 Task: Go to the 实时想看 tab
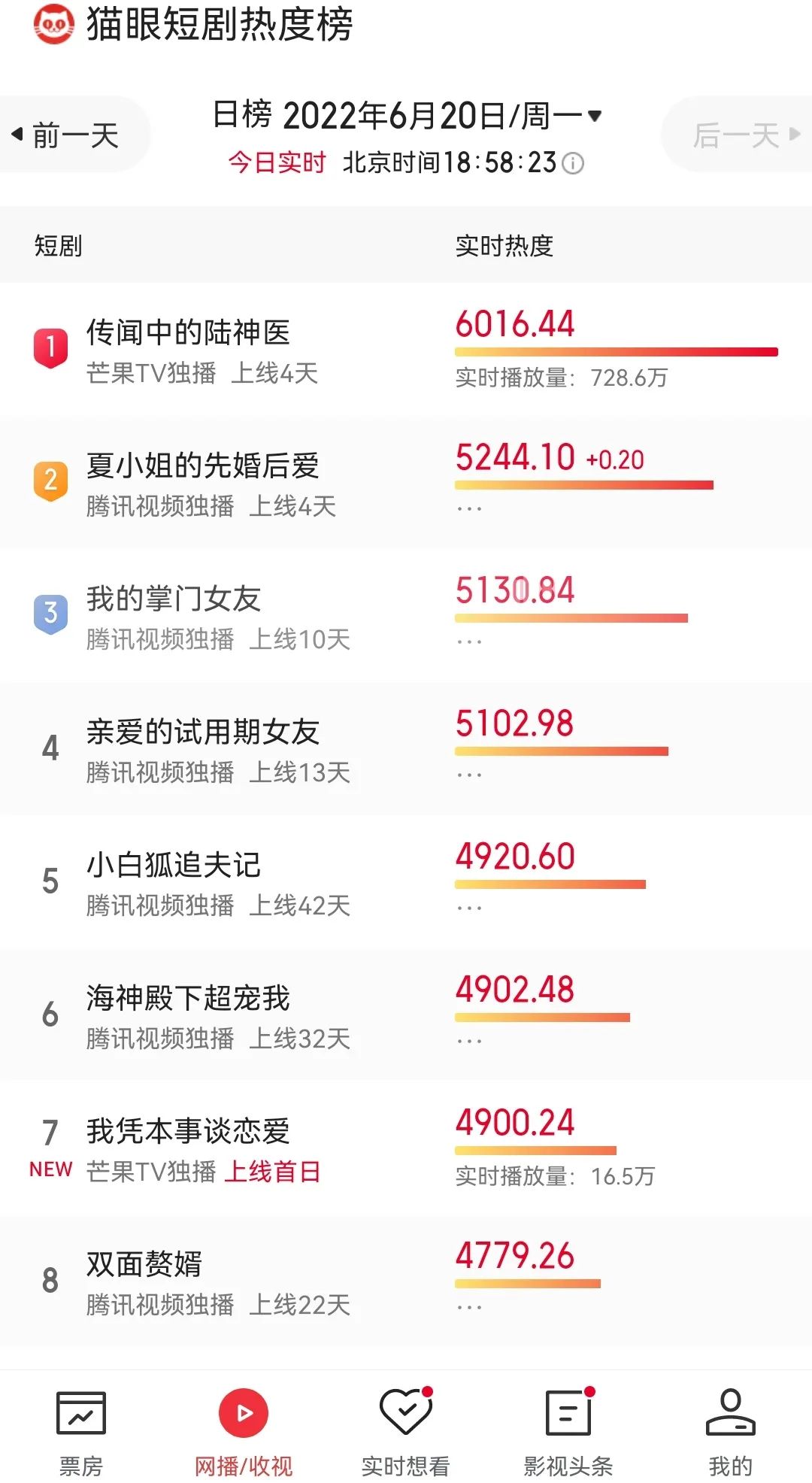click(406, 1429)
